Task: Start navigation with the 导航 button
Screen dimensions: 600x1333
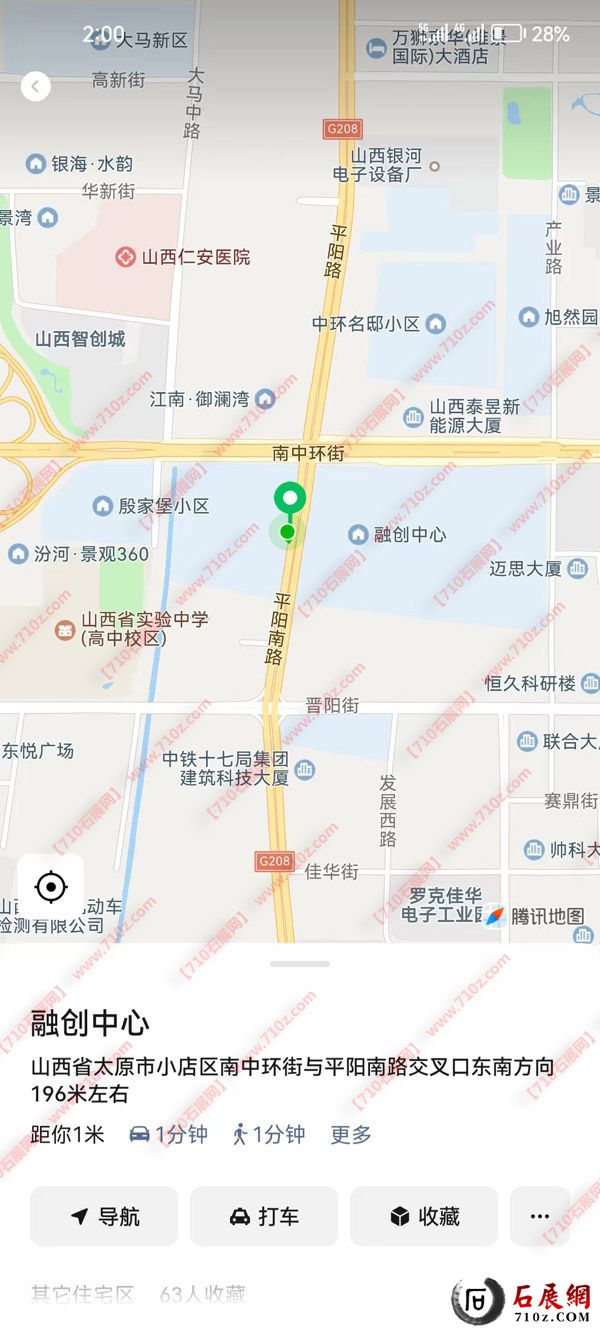Action: click(104, 1216)
